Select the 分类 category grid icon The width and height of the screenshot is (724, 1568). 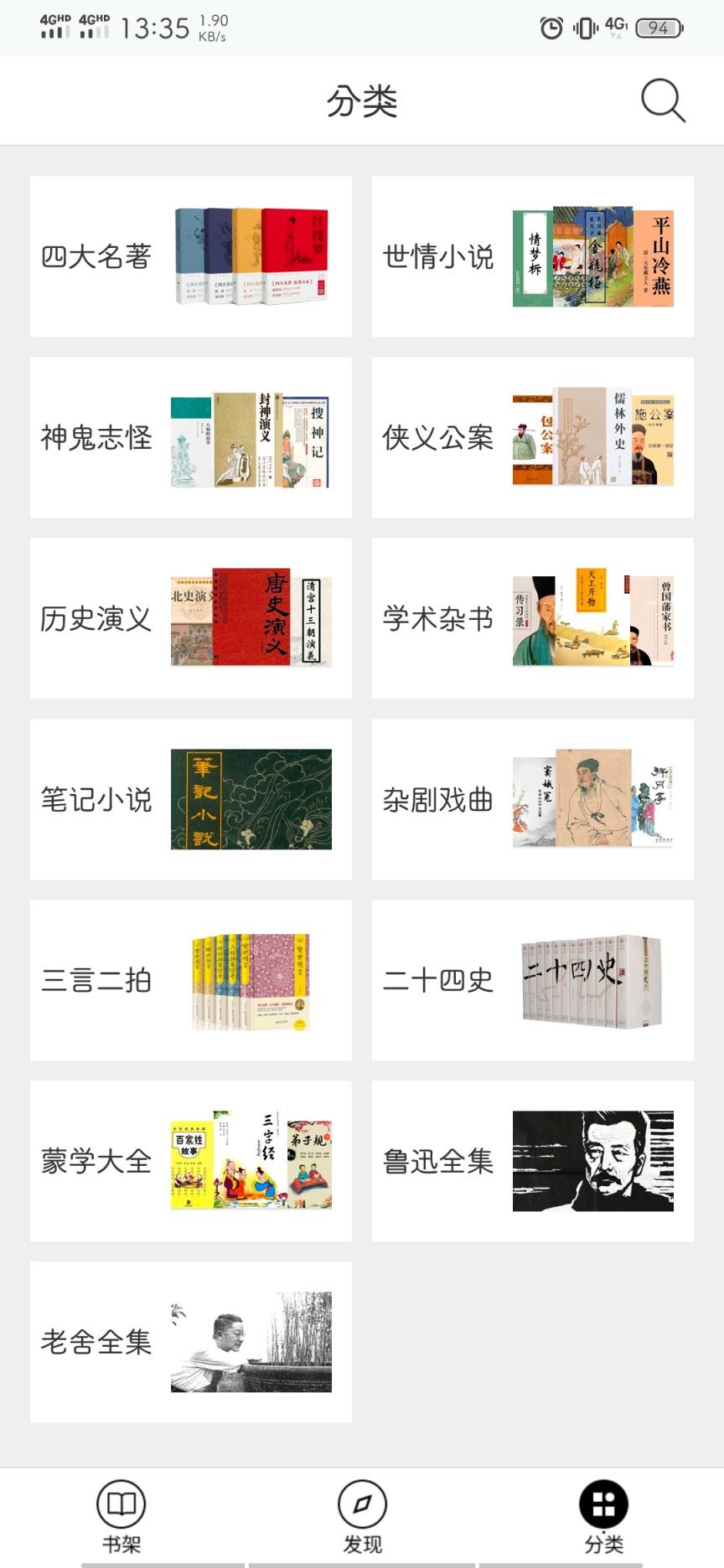[x=602, y=1504]
